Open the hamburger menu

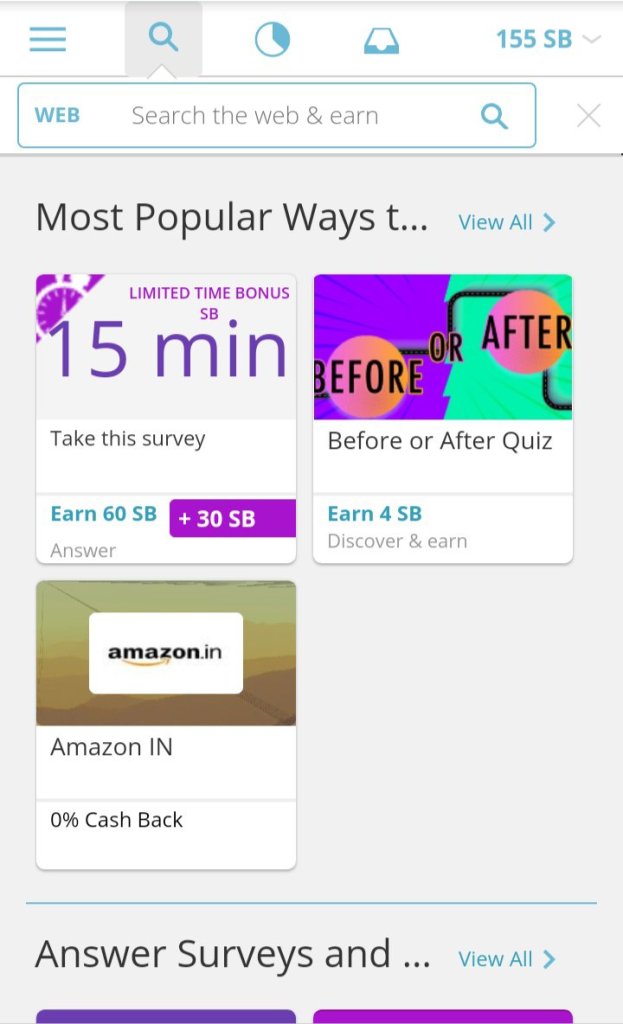(47, 39)
